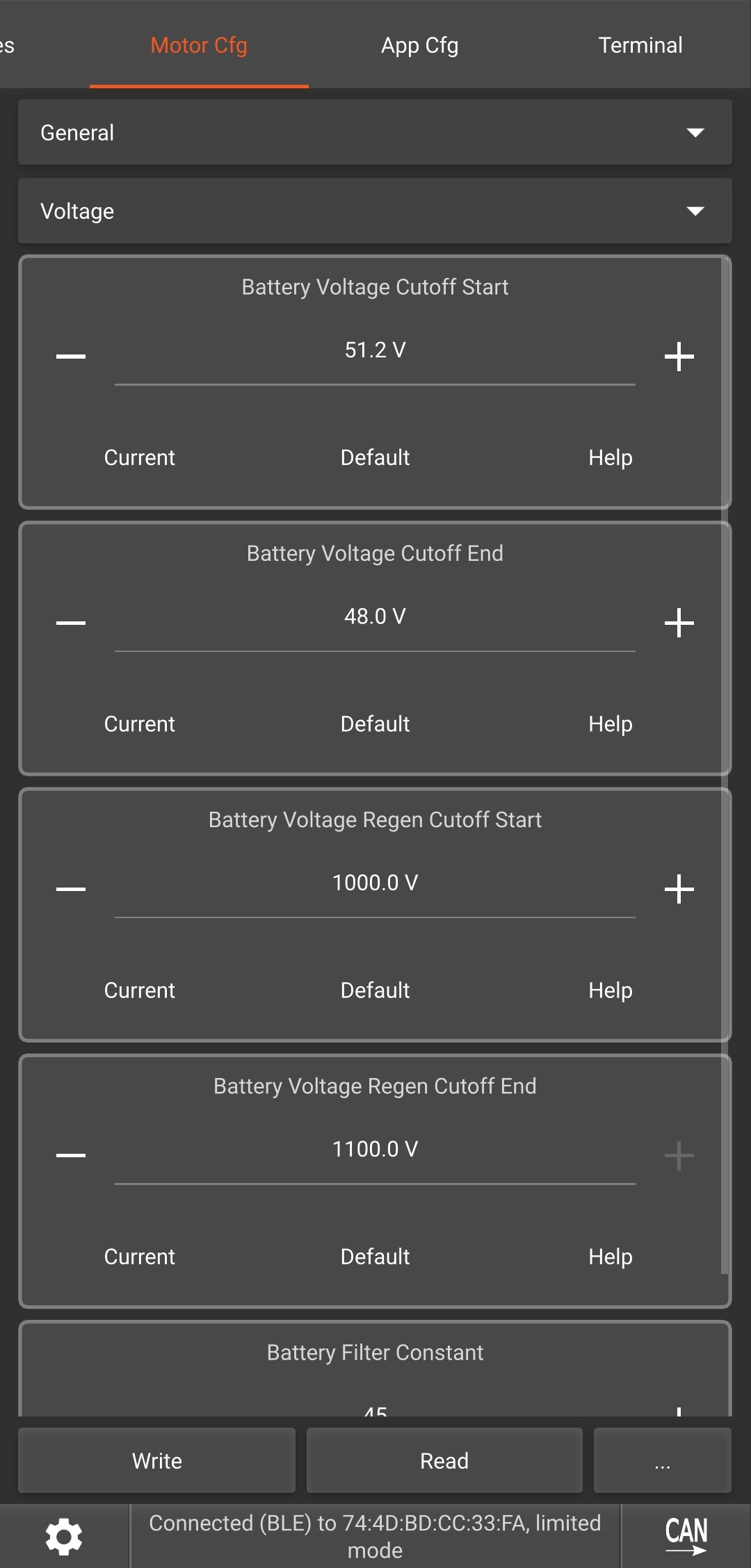Viewport: 751px width, 1568px height.
Task: Reset Regen Cutoff Start to Default
Action: coord(375,990)
